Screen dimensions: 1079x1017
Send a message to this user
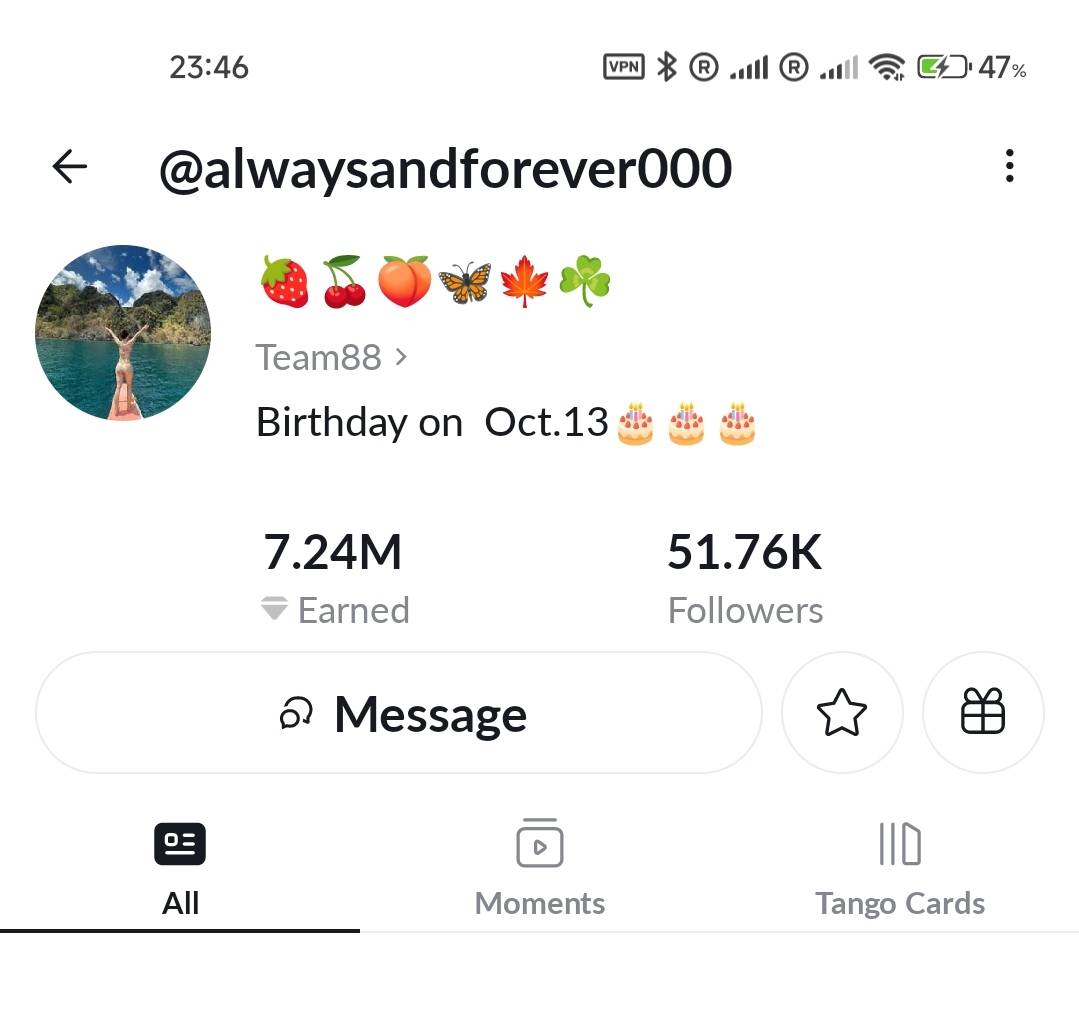pos(399,714)
